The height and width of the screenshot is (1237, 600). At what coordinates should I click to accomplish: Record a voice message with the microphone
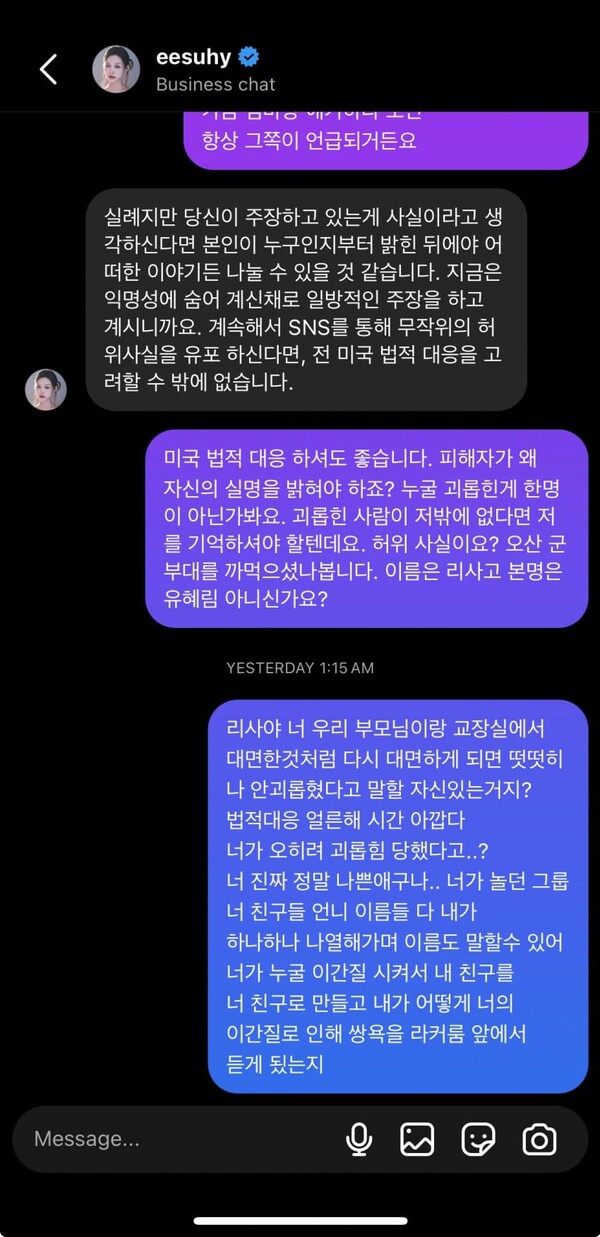coord(358,1139)
